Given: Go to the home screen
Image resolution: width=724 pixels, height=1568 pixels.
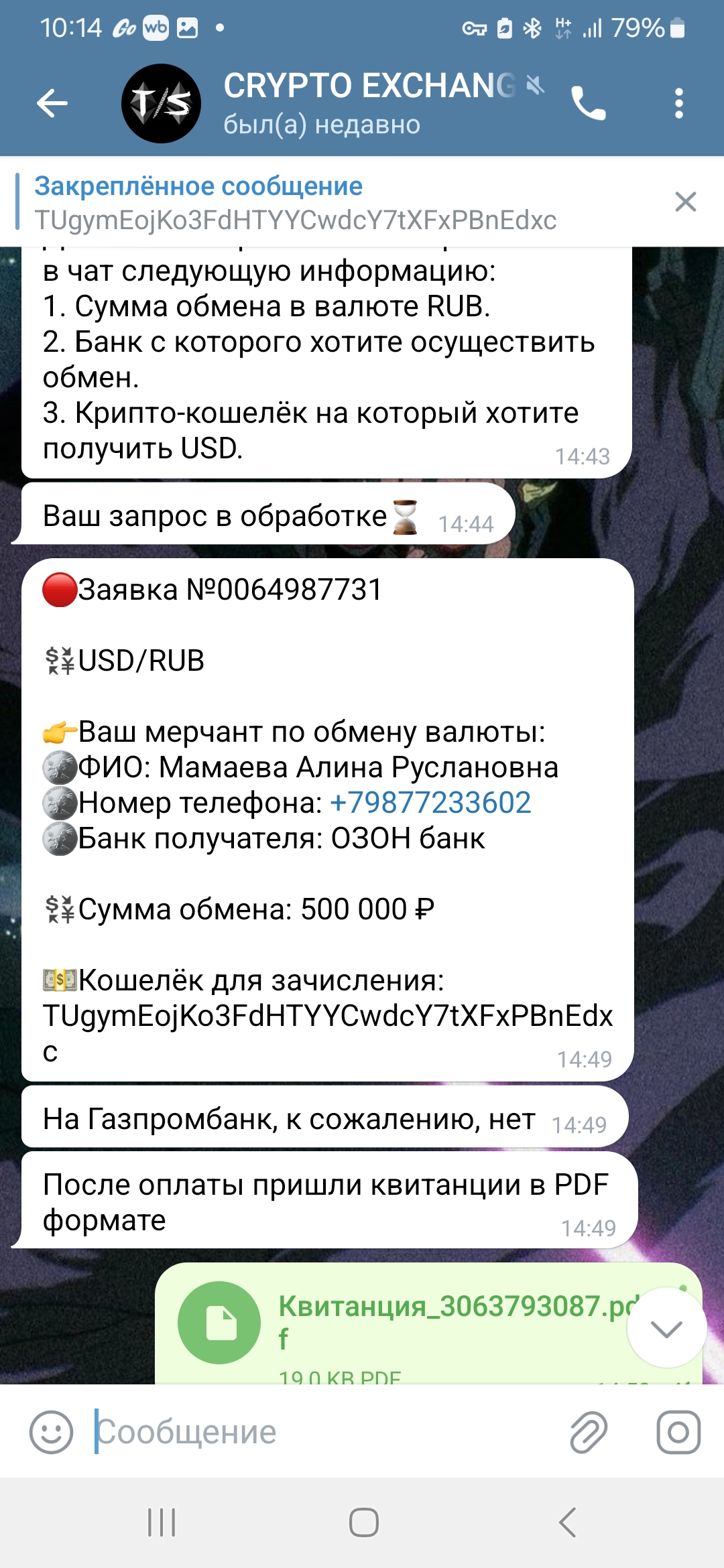Looking at the screenshot, I should click(x=363, y=1522).
